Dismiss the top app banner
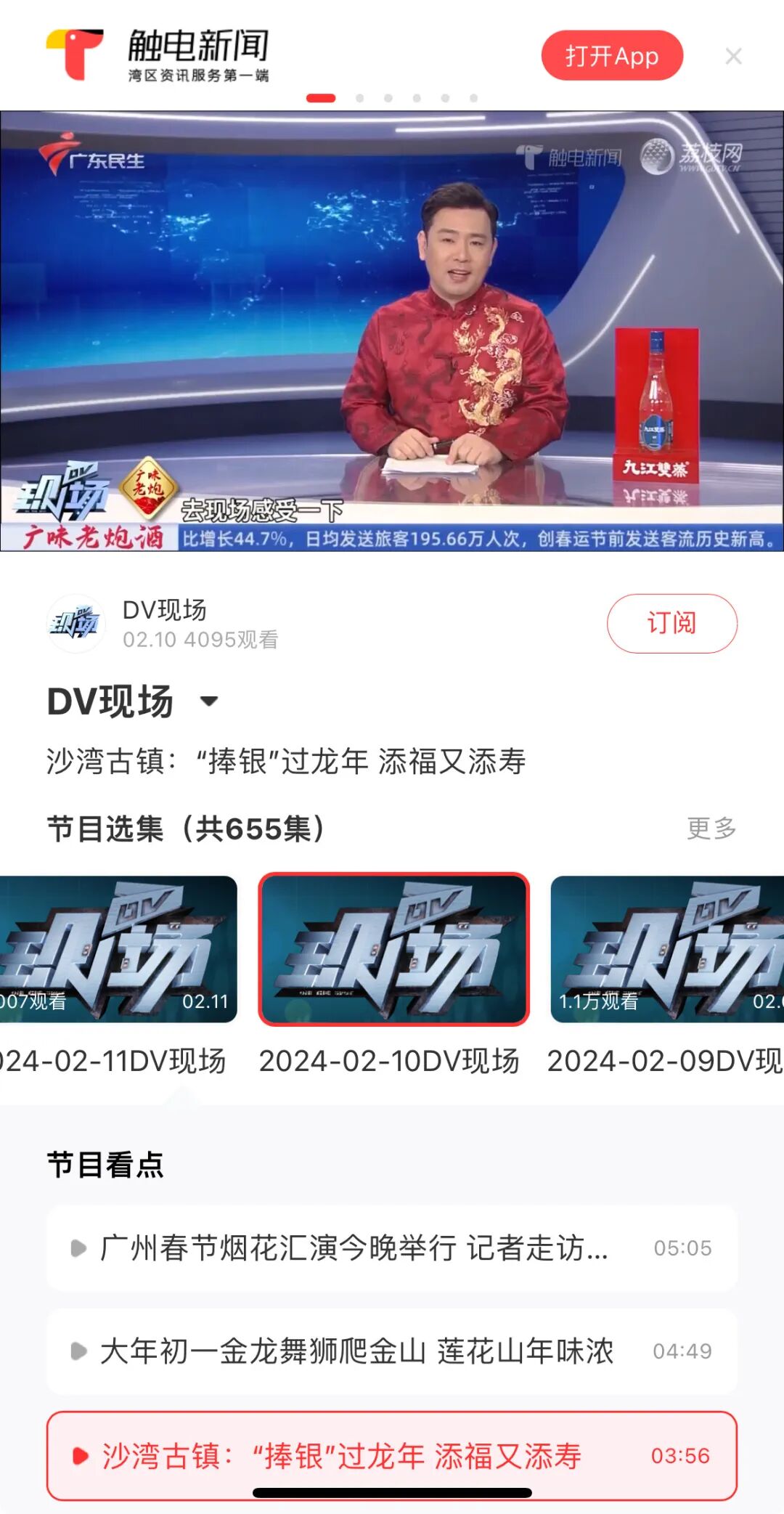The image size is (784, 1514). click(733, 56)
